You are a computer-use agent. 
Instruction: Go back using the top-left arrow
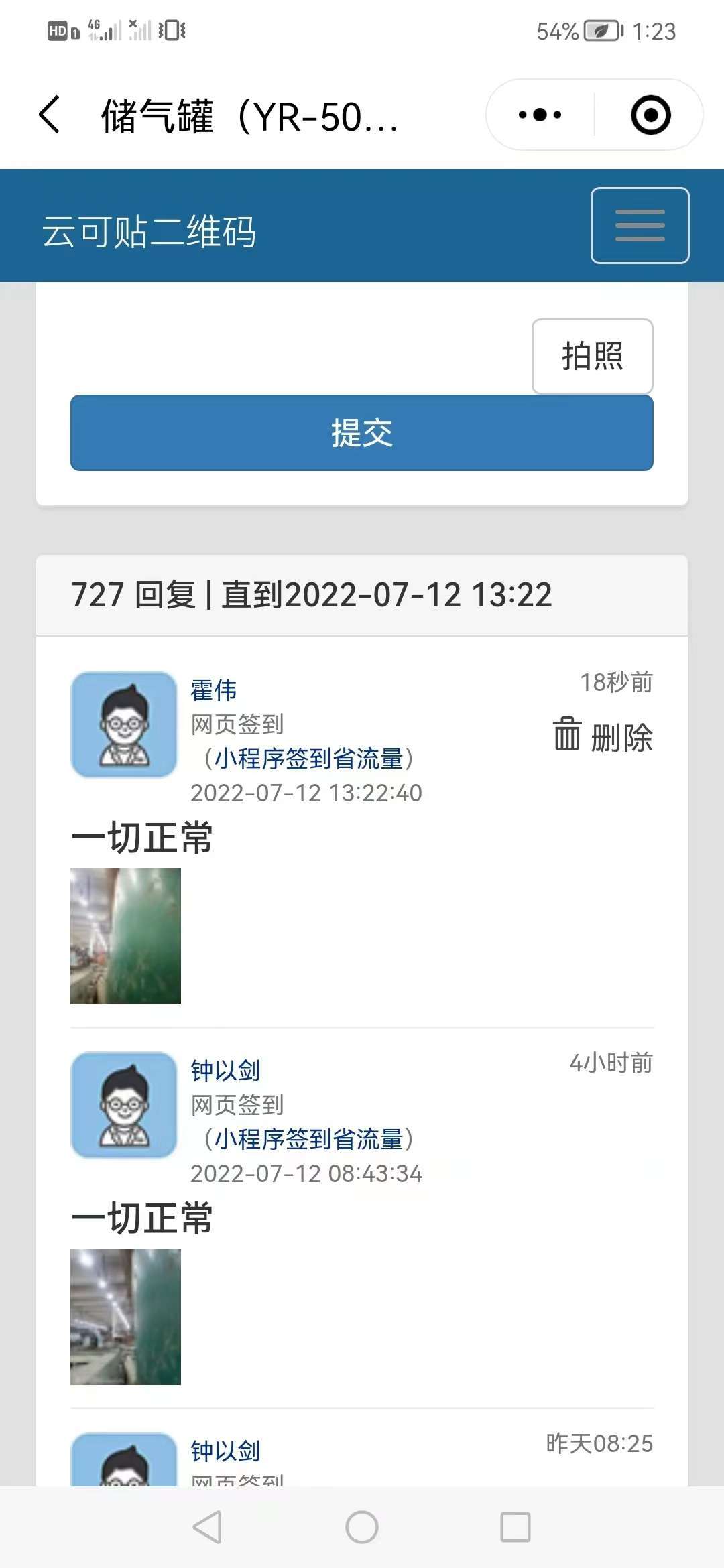coord(50,115)
